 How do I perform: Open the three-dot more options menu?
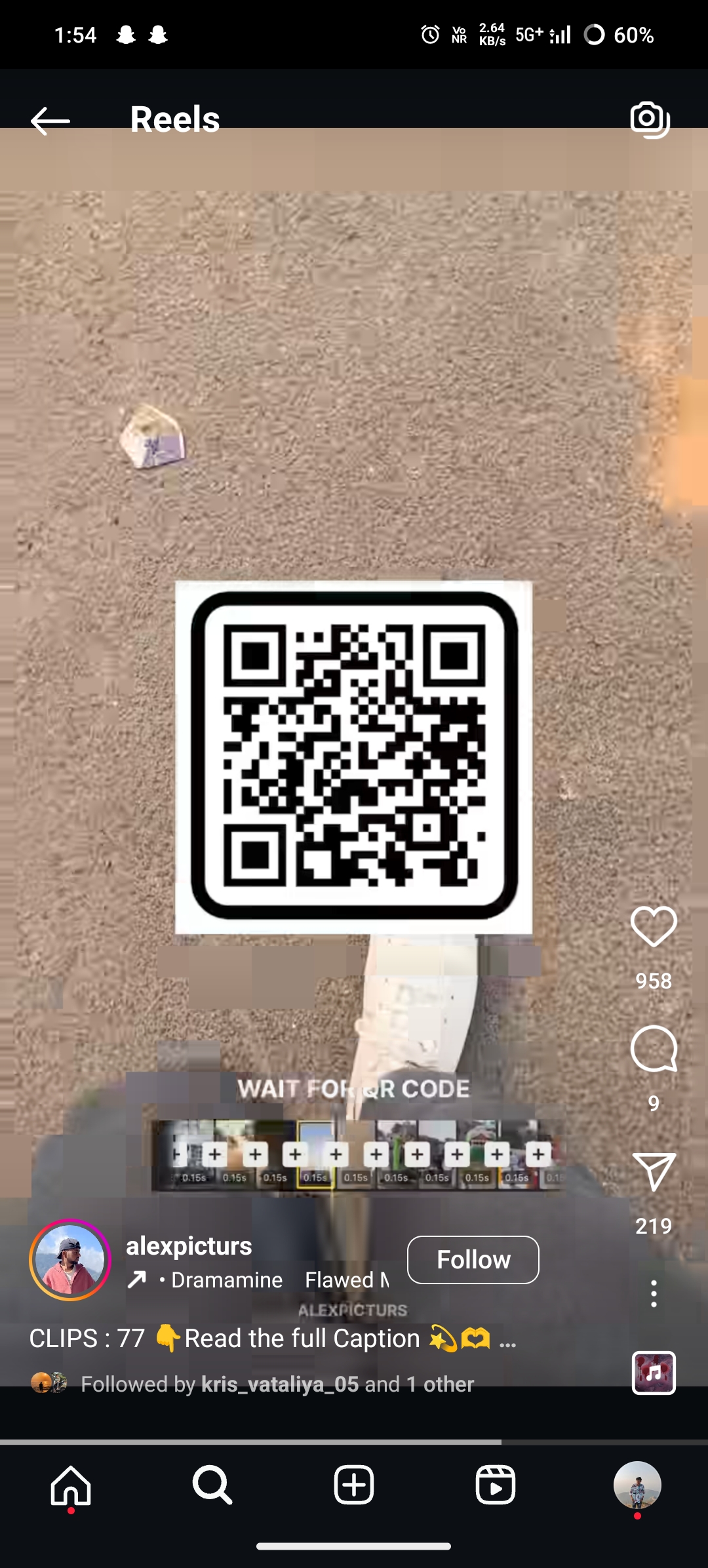(x=654, y=1293)
